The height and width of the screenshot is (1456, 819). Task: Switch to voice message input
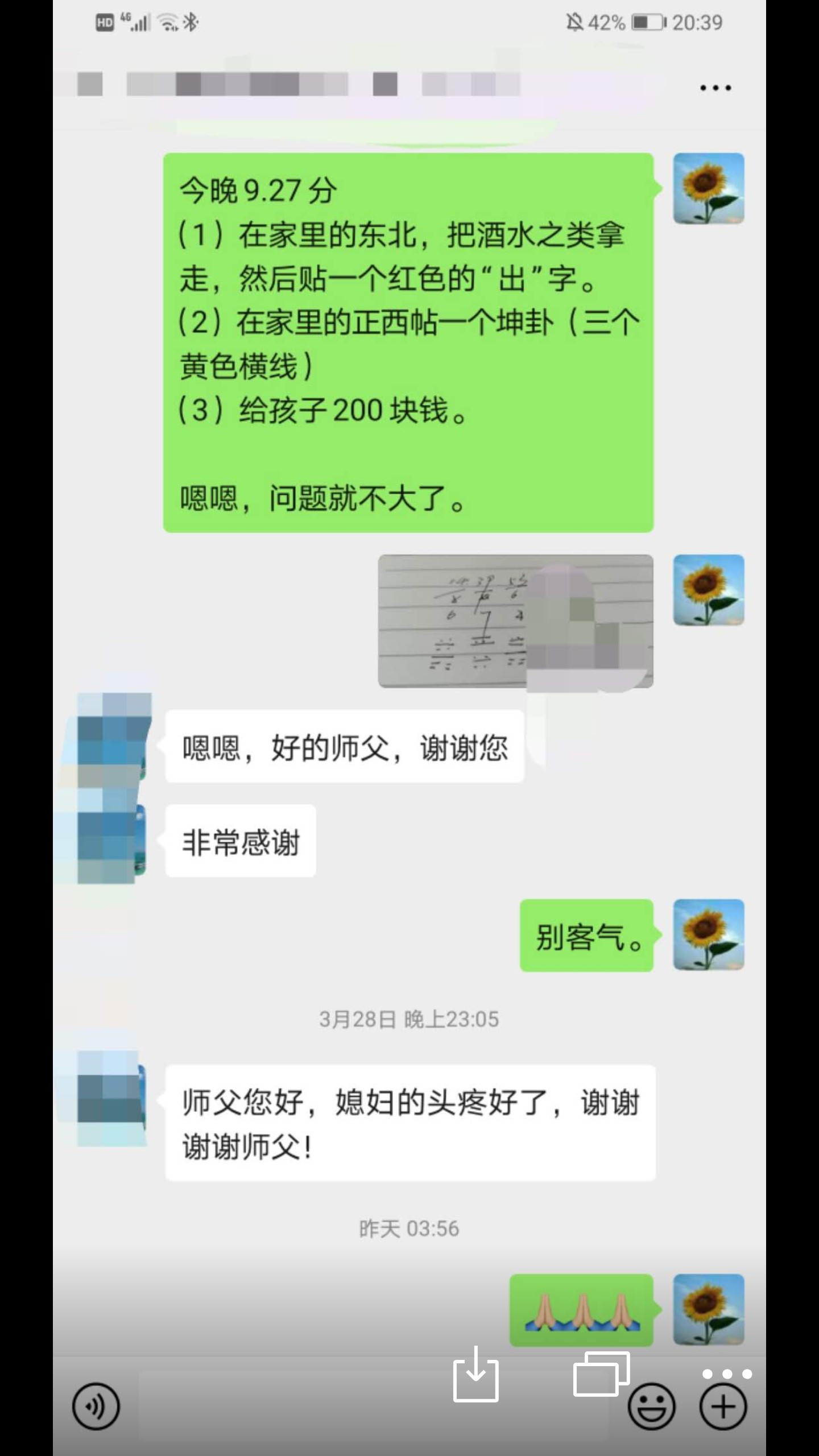tap(96, 1406)
